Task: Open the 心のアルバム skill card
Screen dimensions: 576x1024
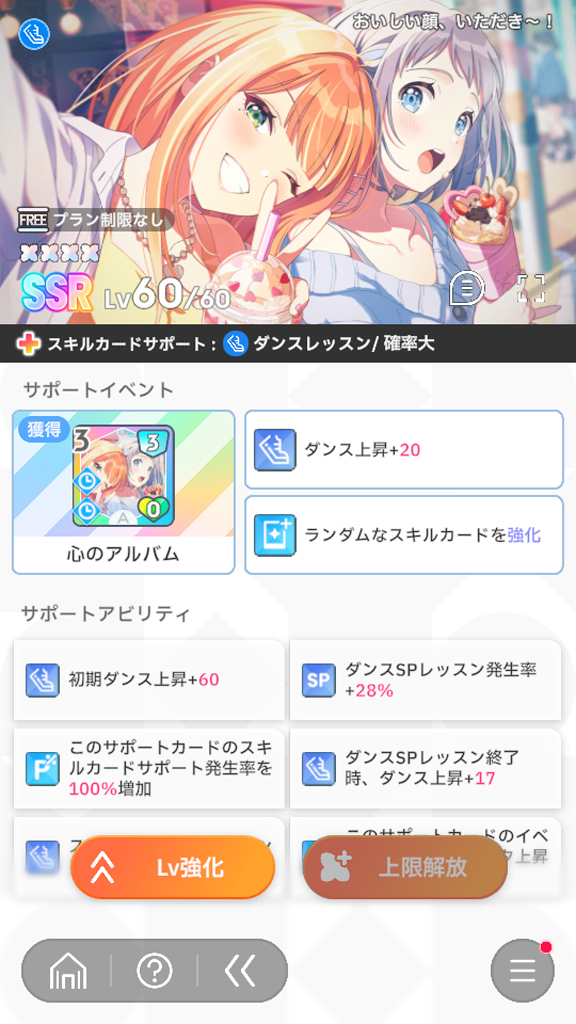Action: (123, 492)
